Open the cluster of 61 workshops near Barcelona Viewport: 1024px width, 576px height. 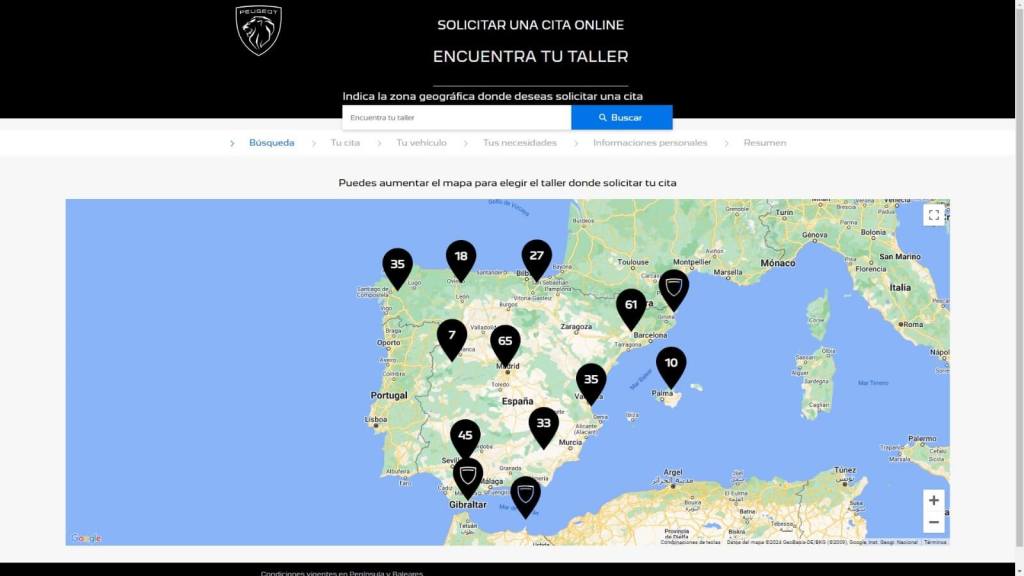pos(631,306)
